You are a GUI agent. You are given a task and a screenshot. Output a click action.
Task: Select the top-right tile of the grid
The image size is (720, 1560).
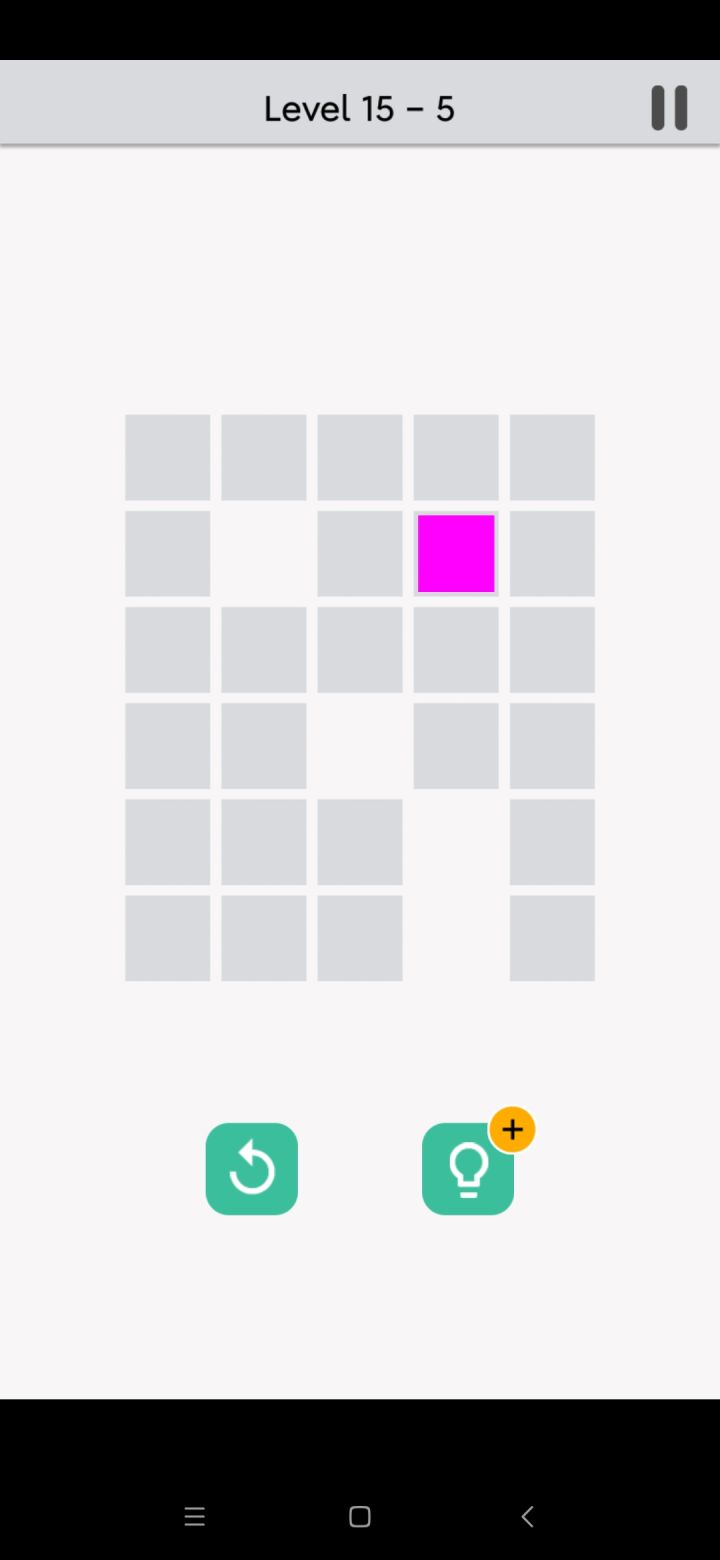point(551,457)
